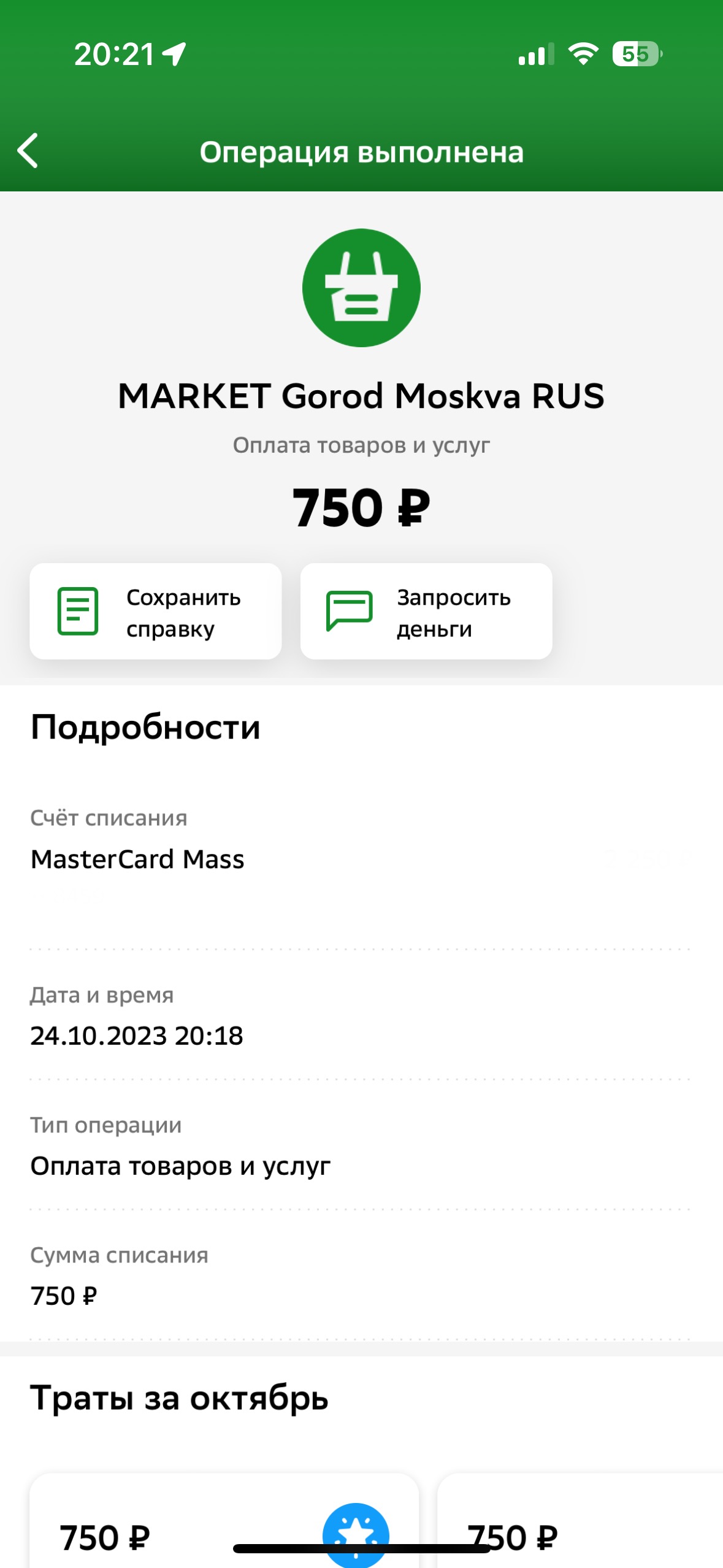Image resolution: width=723 pixels, height=1568 pixels.
Task: Go back using the header arrow
Action: pos(28,151)
